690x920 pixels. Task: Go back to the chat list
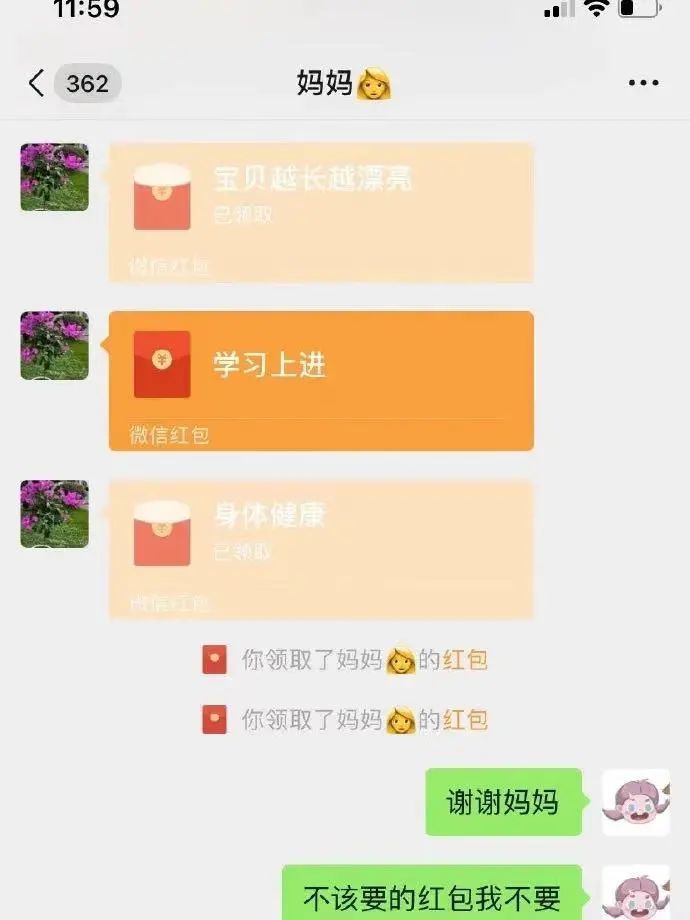(x=38, y=84)
